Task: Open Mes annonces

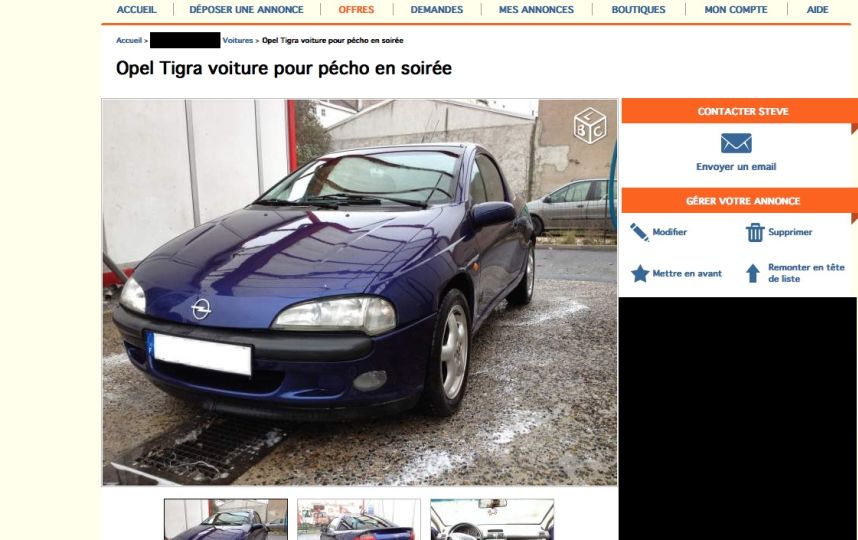Action: point(536,10)
